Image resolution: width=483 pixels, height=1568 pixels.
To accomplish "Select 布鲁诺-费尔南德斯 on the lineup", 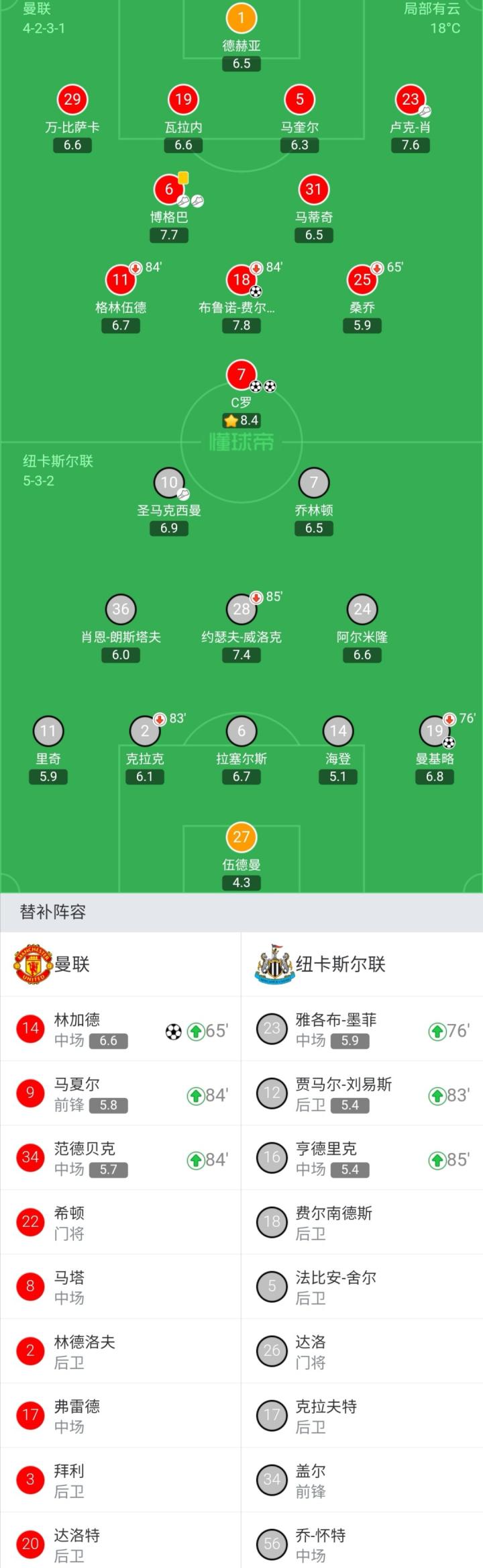I will [241, 280].
